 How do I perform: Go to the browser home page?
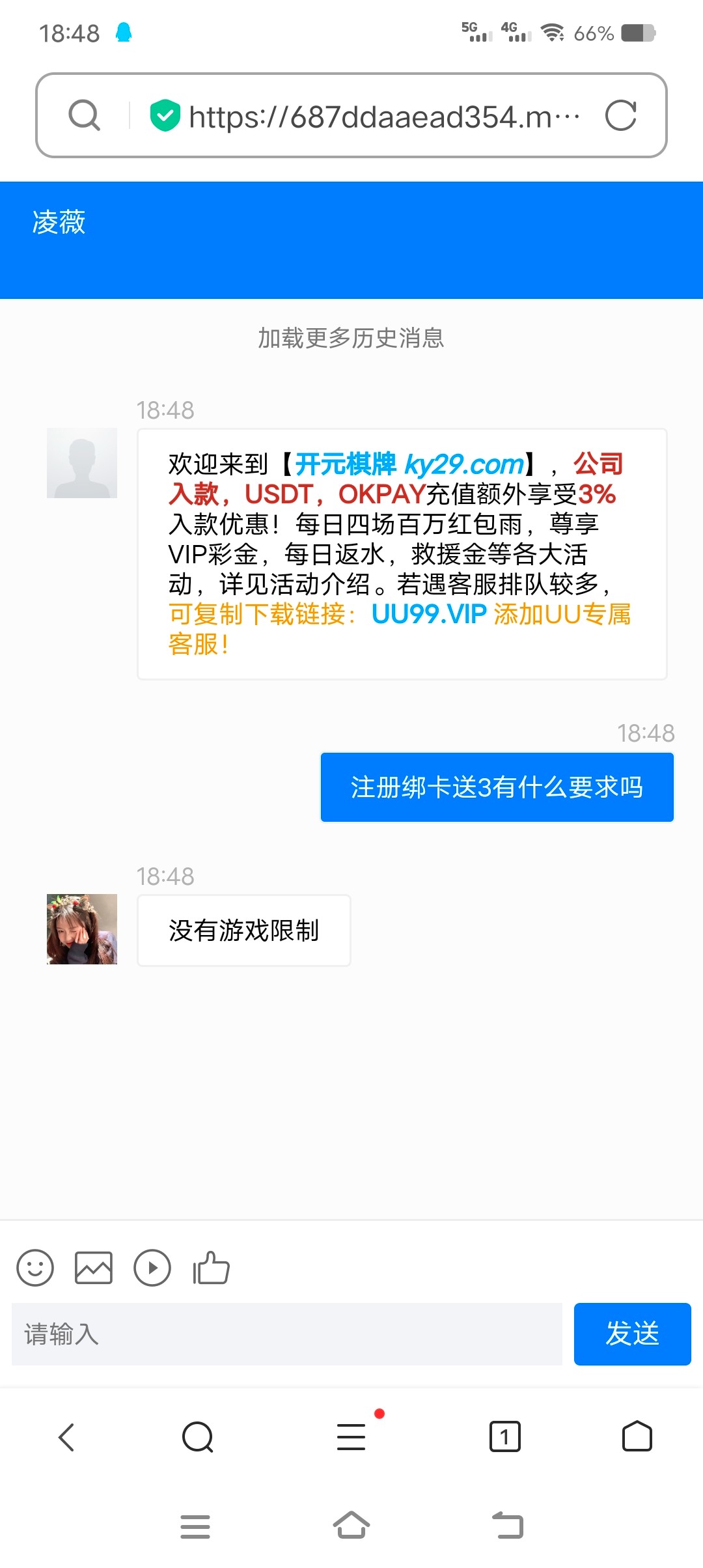[x=637, y=1437]
